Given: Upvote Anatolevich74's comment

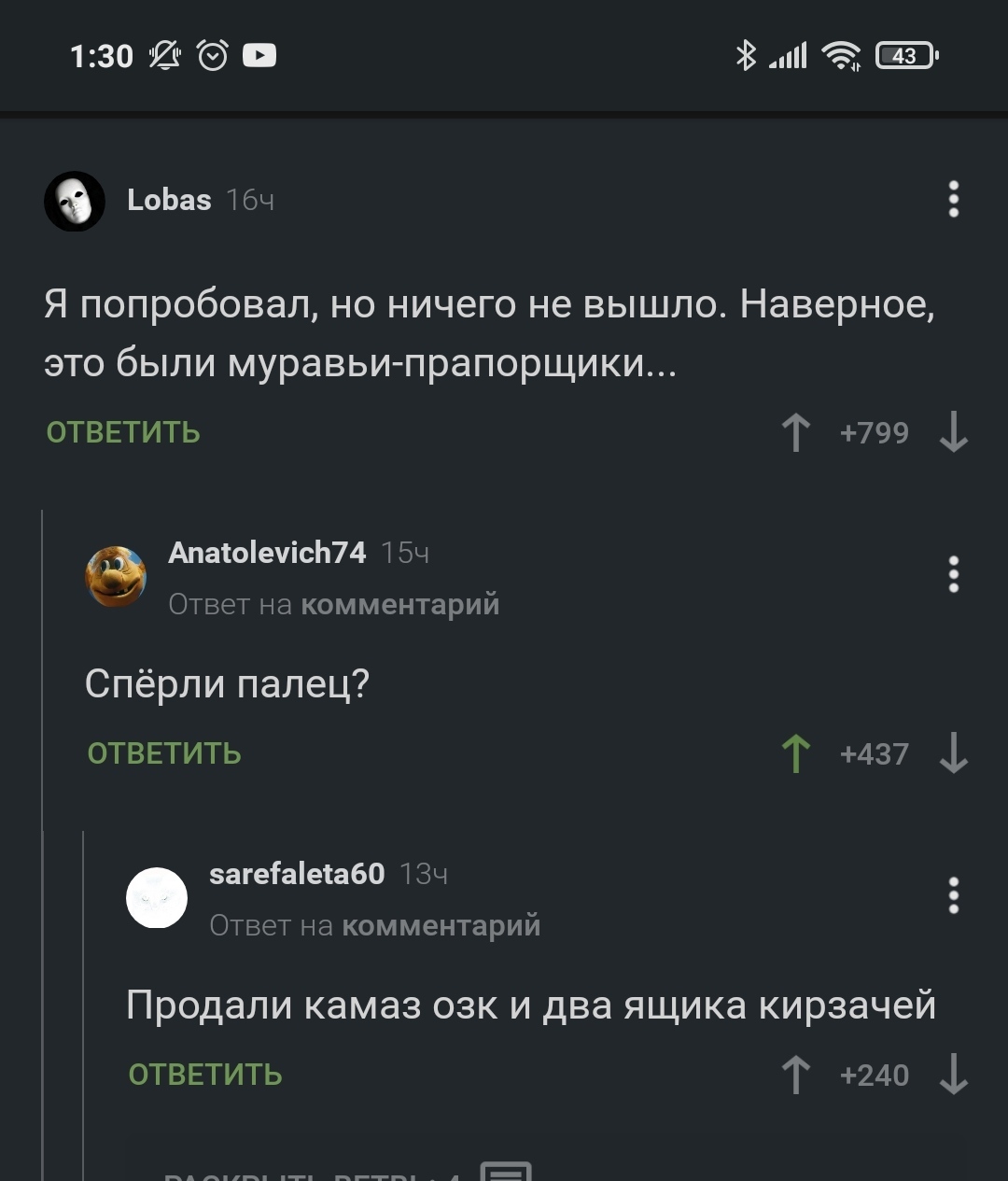Looking at the screenshot, I should tap(795, 753).
